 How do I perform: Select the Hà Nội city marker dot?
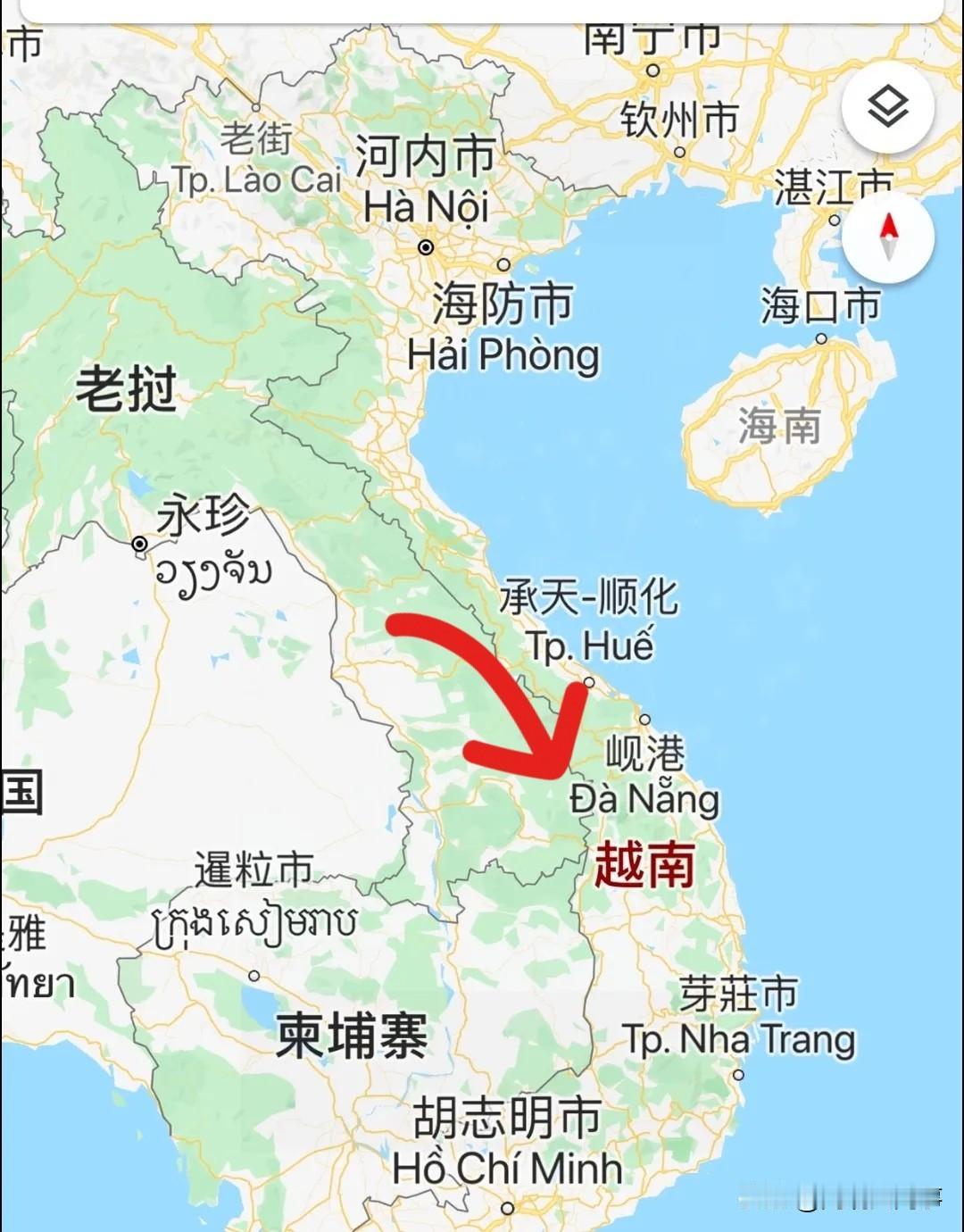coord(425,247)
